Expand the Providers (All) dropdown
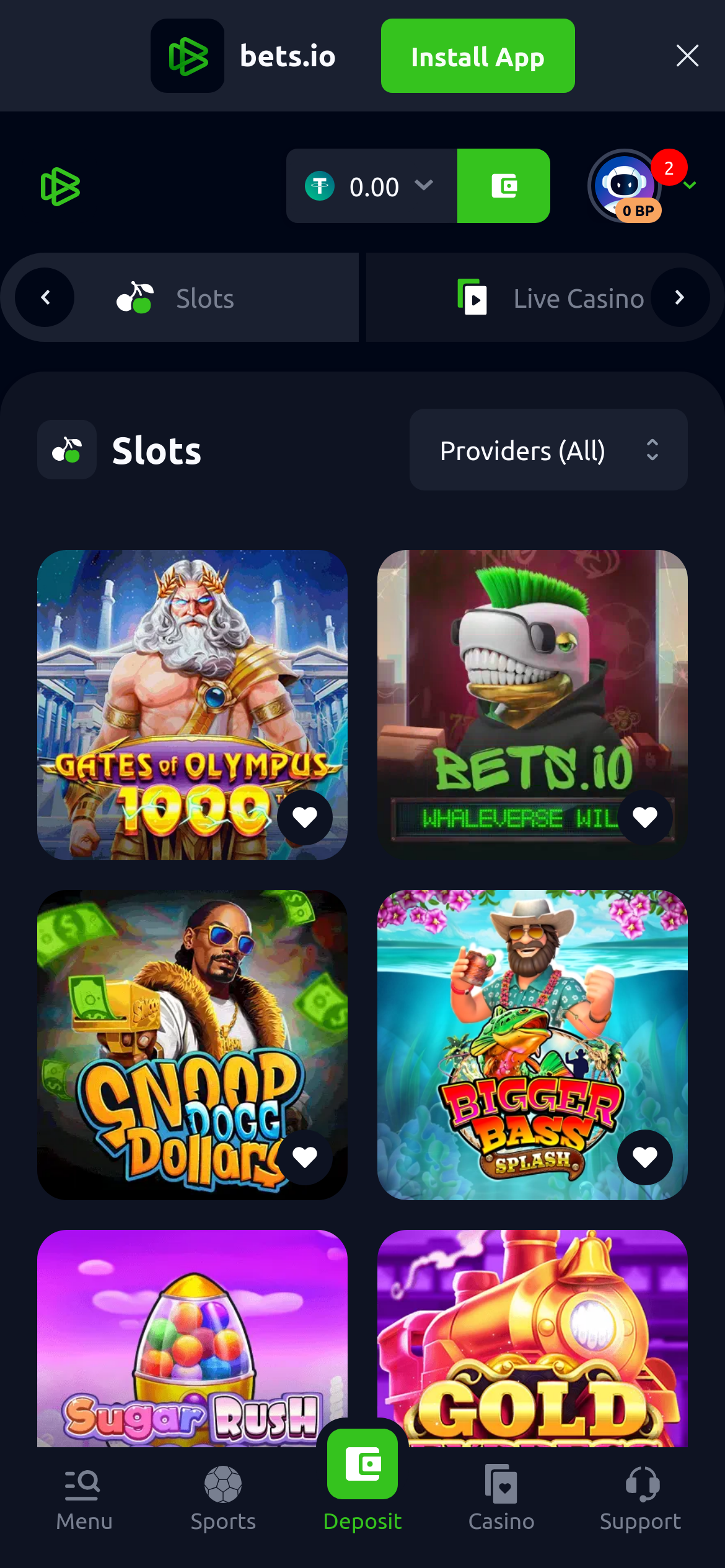The image size is (725, 1568). pyautogui.click(x=548, y=450)
